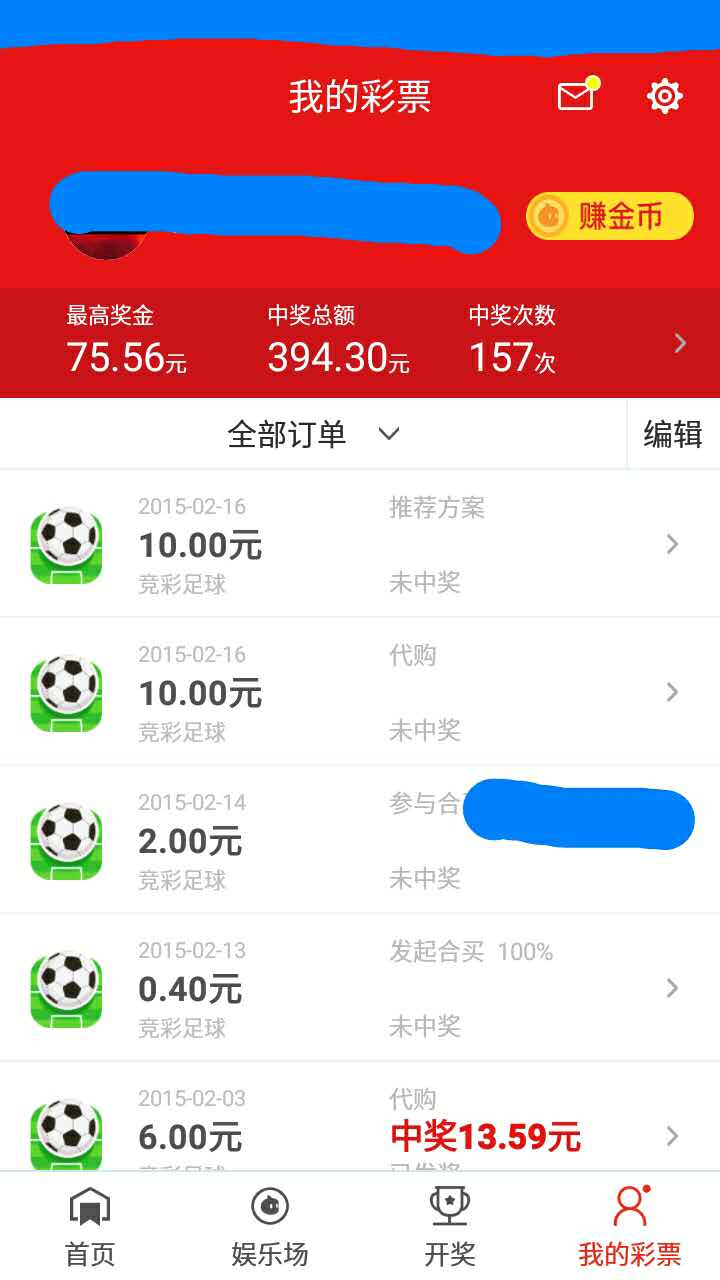
Task: Expand the winnings summary with the right arrow
Action: tap(681, 343)
